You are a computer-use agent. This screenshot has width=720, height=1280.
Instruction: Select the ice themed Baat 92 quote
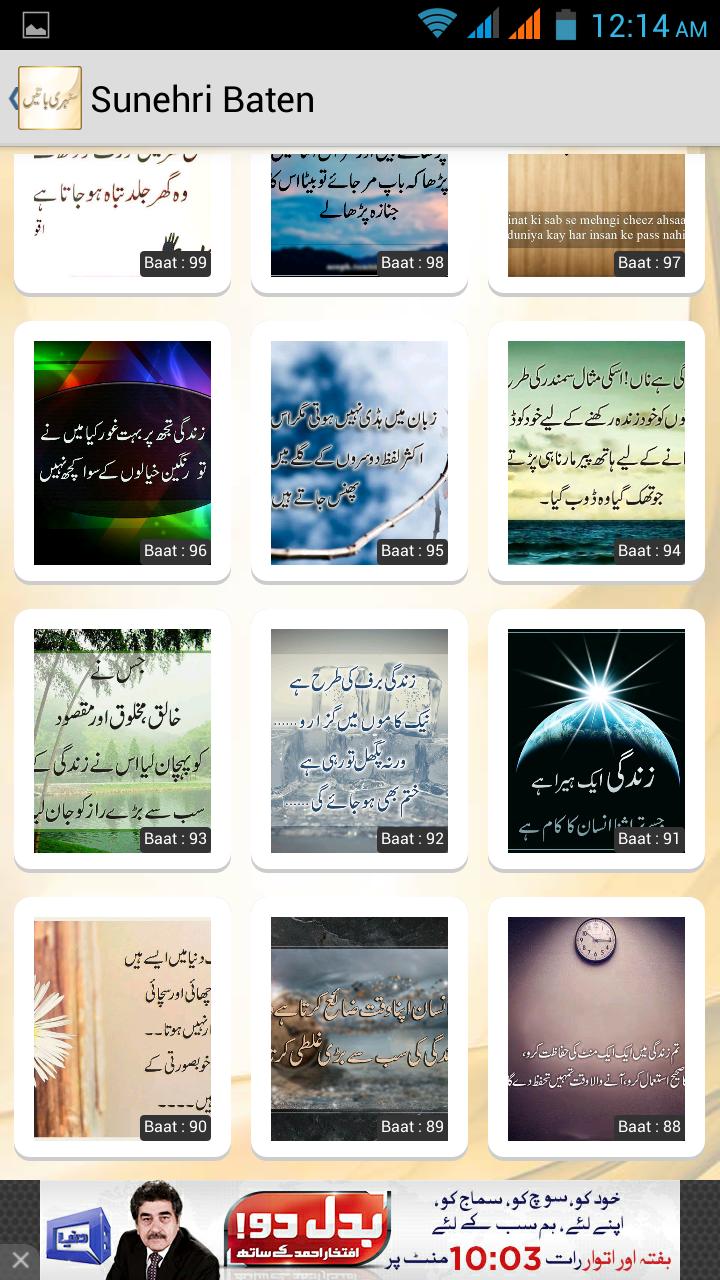(359, 739)
